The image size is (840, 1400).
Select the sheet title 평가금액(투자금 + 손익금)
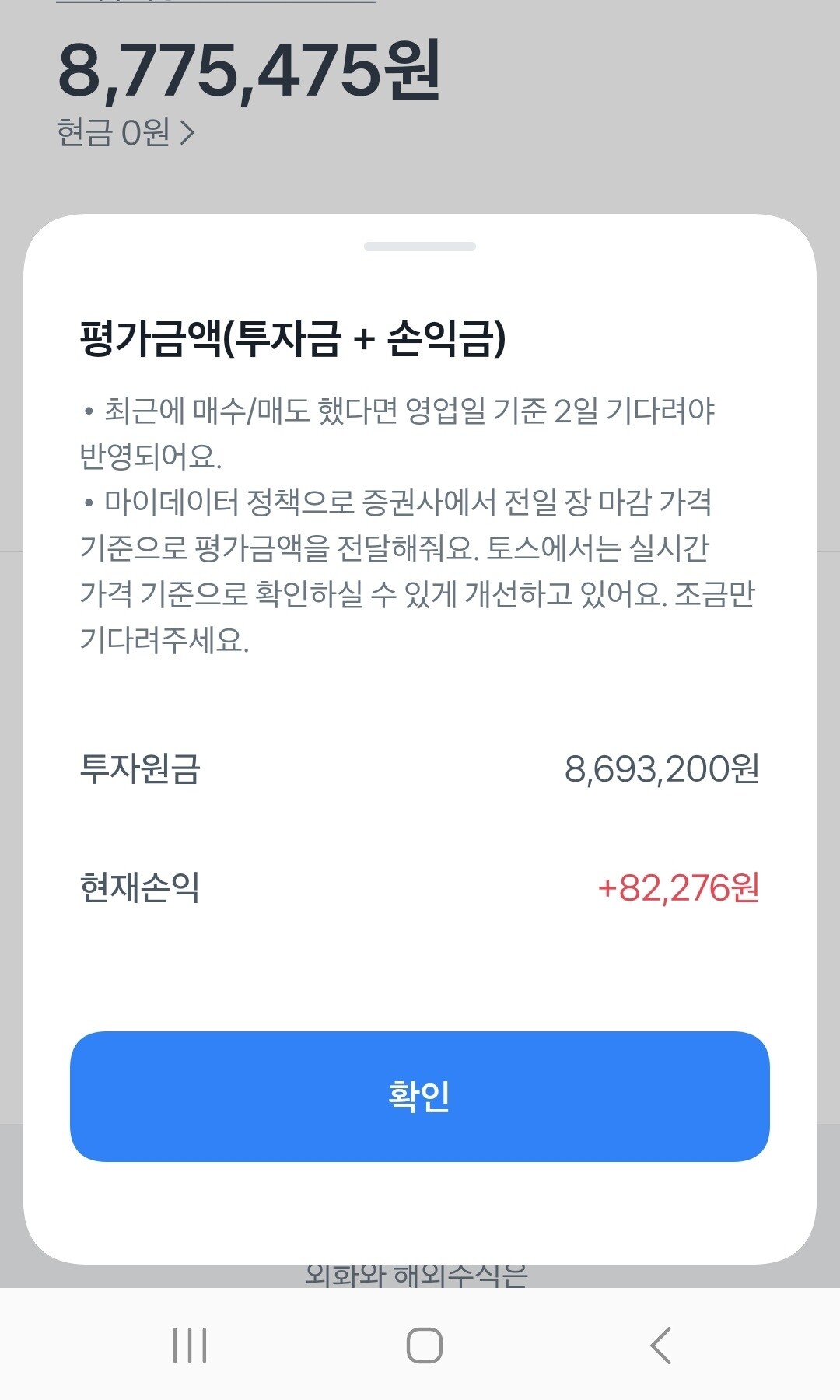[x=292, y=333]
